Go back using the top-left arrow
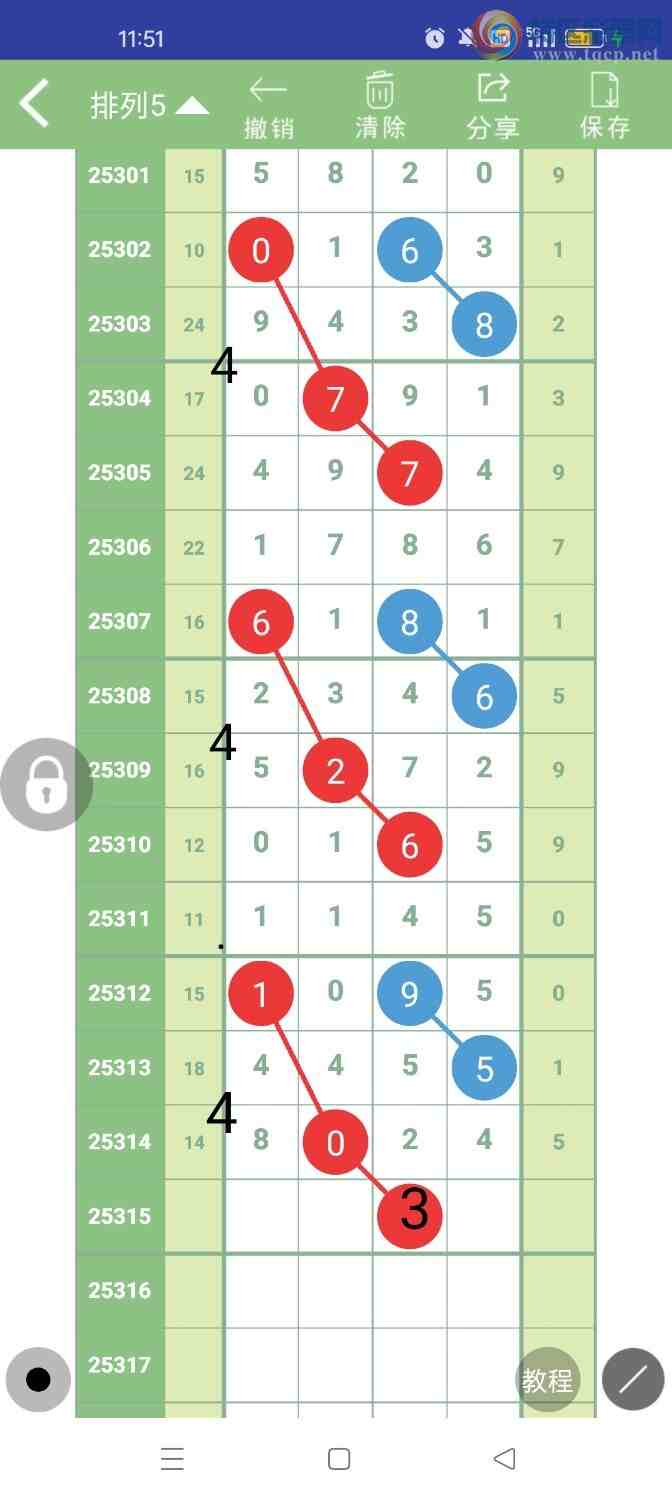Screen dimensions: 672x1500 click(34, 104)
